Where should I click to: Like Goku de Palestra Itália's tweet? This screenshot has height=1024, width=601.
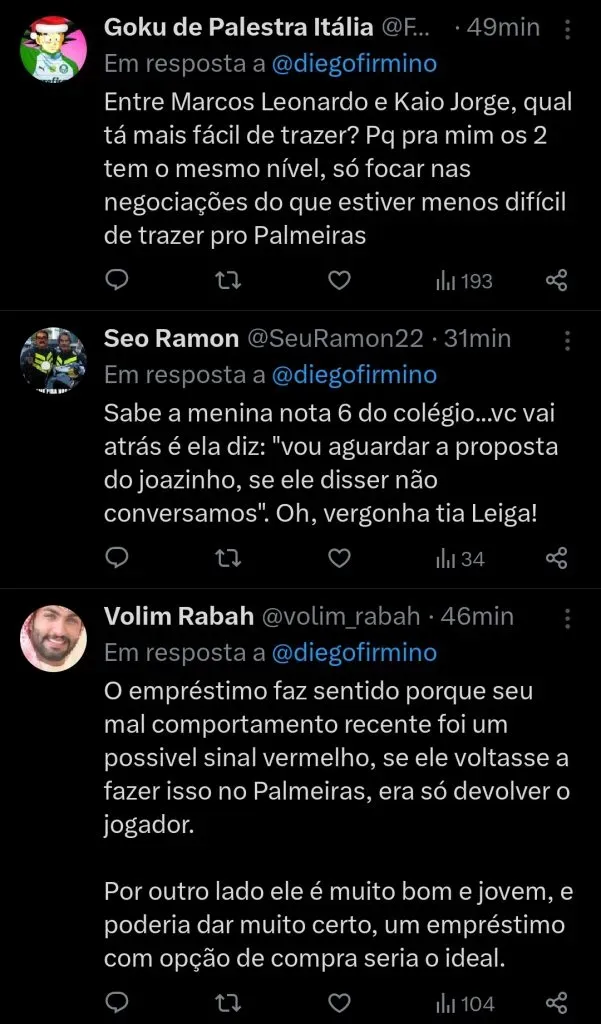pyautogui.click(x=340, y=281)
